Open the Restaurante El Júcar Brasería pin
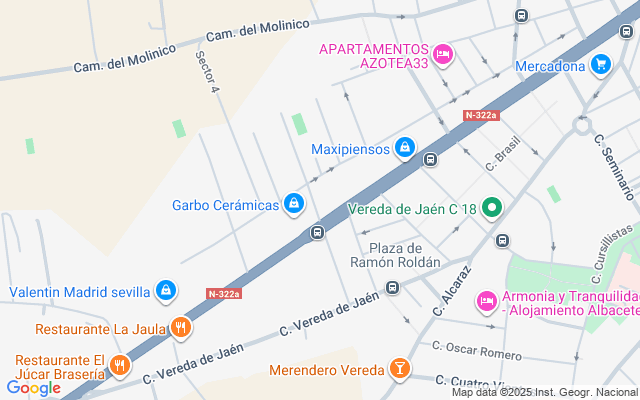This screenshot has height=400, width=640. 119,365
